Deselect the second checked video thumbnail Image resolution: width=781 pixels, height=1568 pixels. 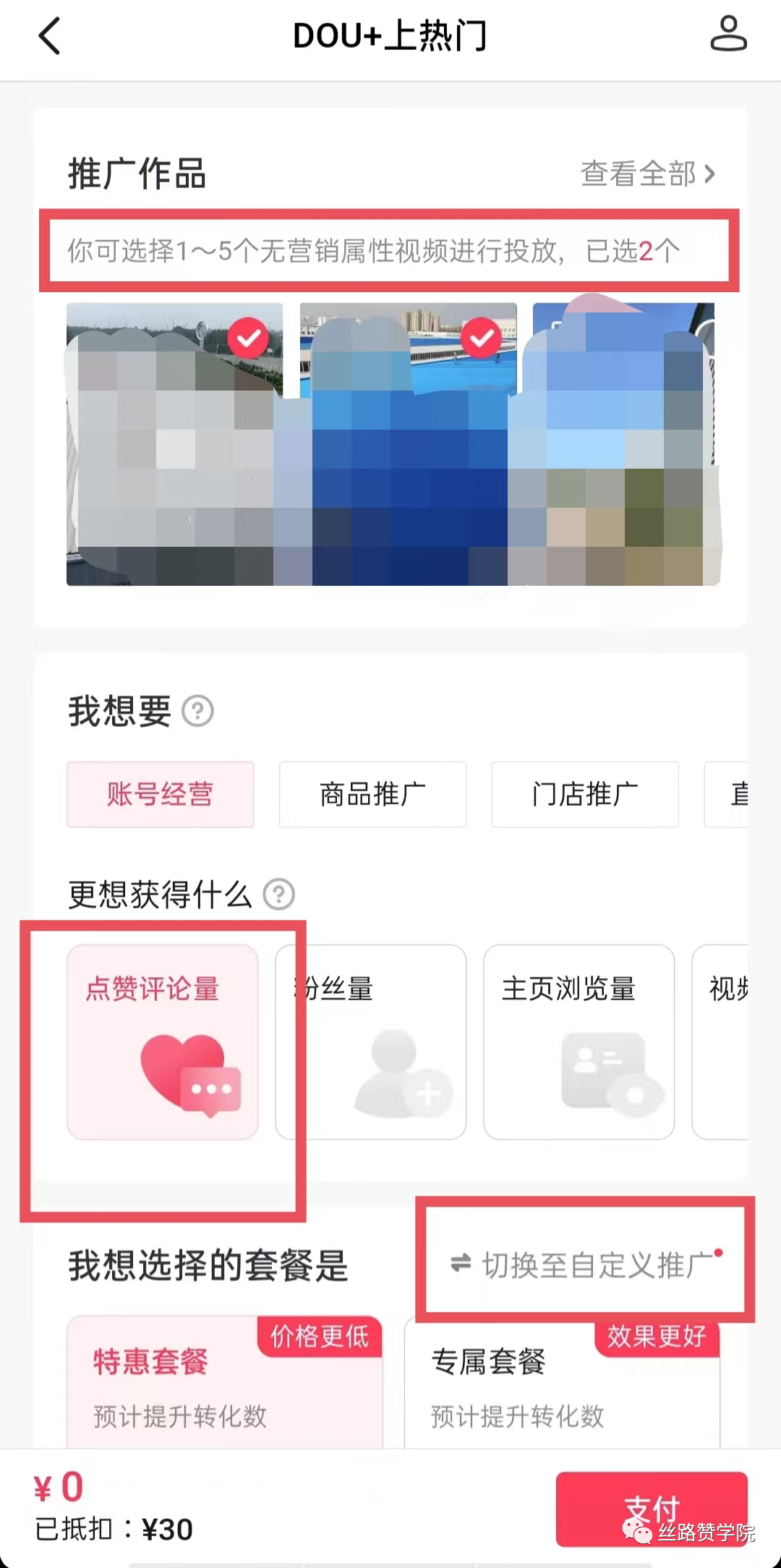point(482,338)
